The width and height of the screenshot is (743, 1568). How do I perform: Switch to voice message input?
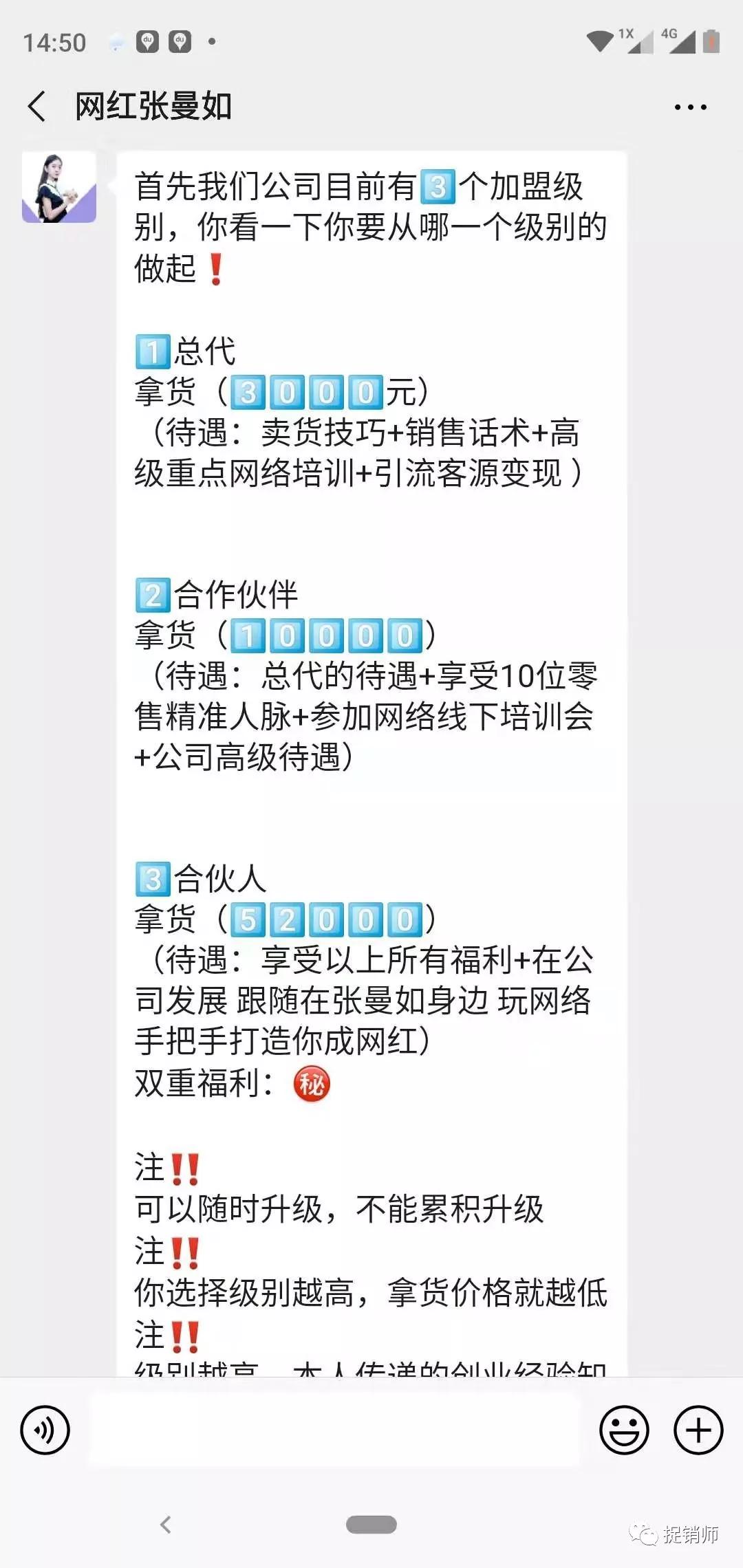[x=45, y=1430]
